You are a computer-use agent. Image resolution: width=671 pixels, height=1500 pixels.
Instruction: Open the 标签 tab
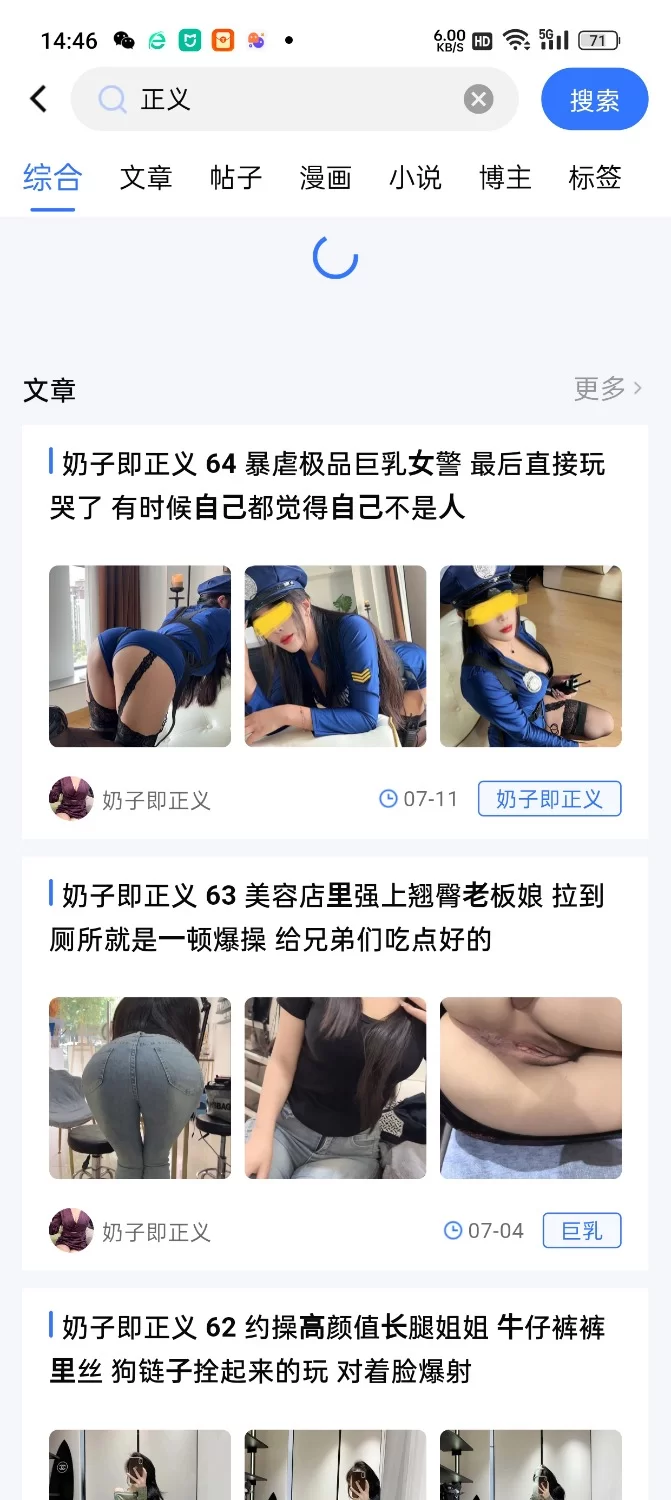pyautogui.click(x=595, y=178)
